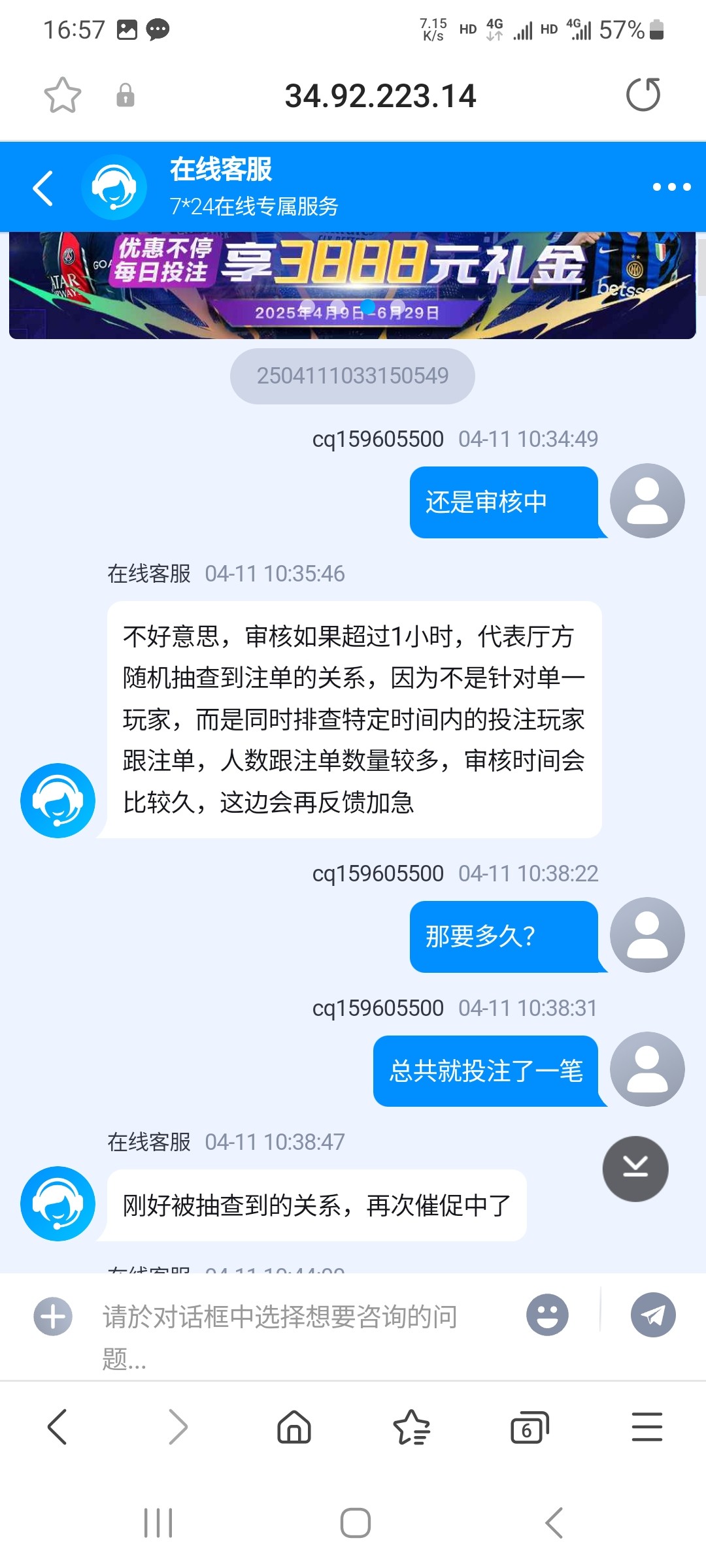Screen dimensions: 706x1568
Task: View the 6 open browser tabs
Action: [x=529, y=1427]
